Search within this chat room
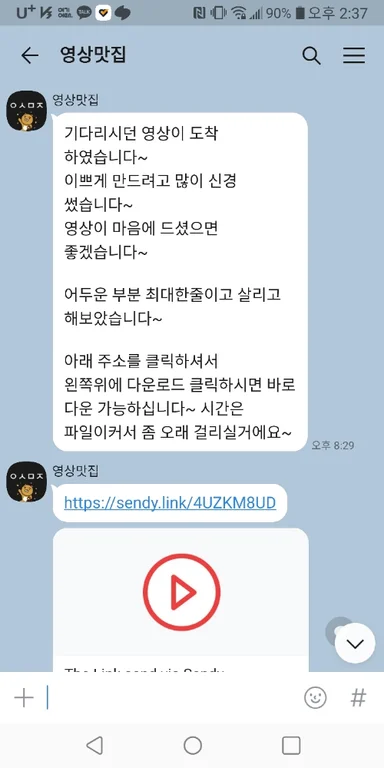This screenshot has height=768, width=384. click(311, 56)
